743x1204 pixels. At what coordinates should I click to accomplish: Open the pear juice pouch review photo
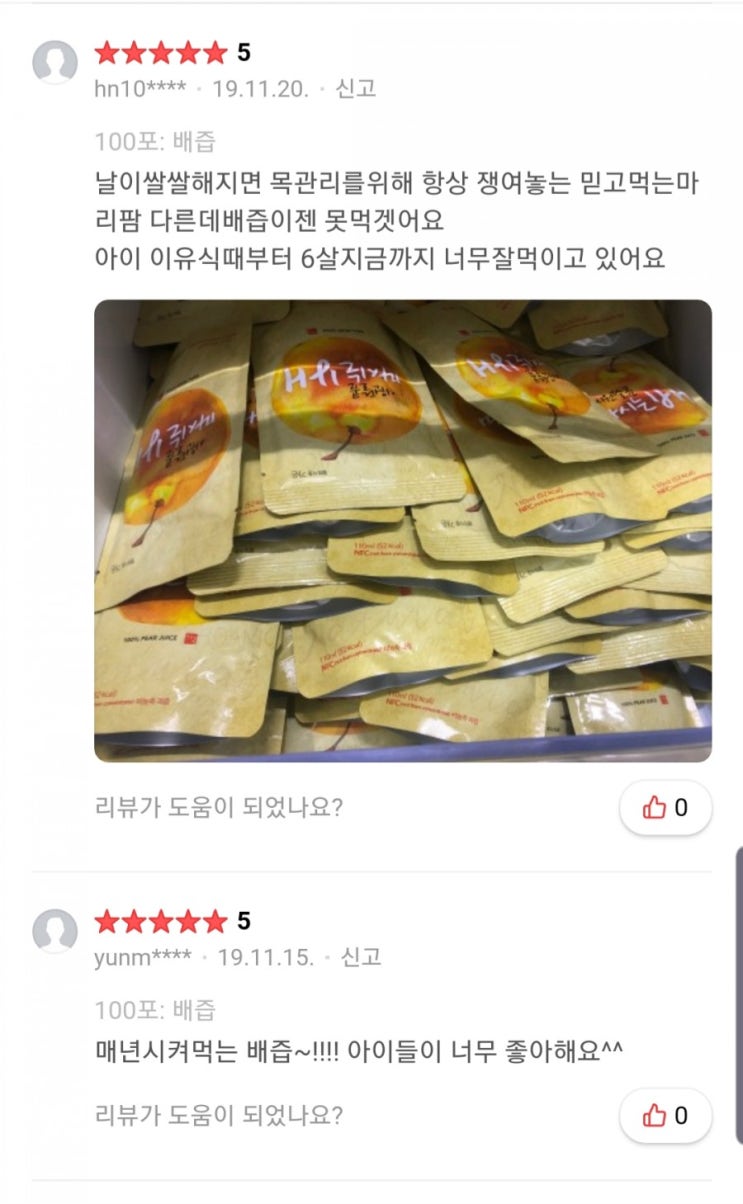(x=403, y=530)
